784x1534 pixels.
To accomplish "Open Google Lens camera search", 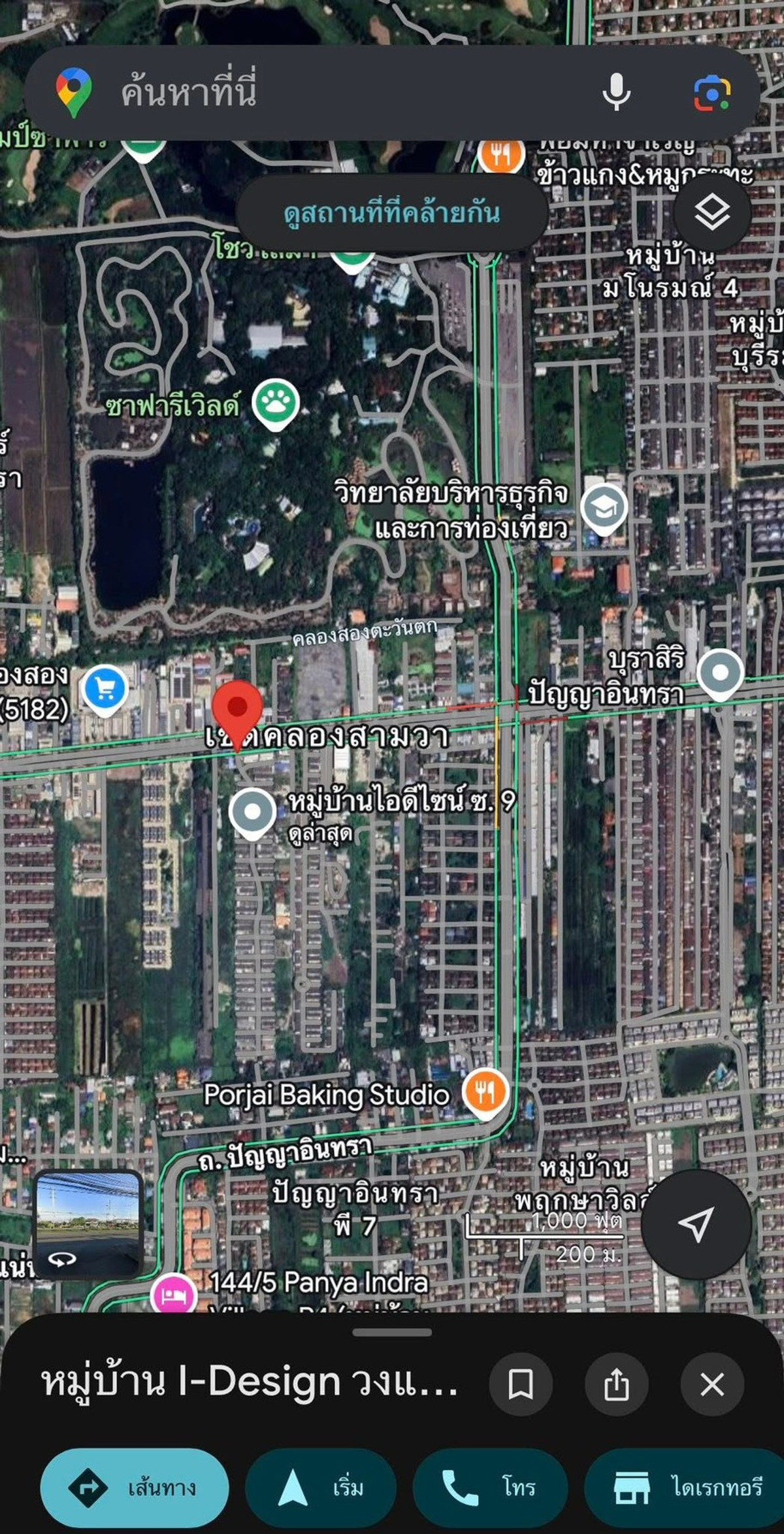I will tap(711, 93).
